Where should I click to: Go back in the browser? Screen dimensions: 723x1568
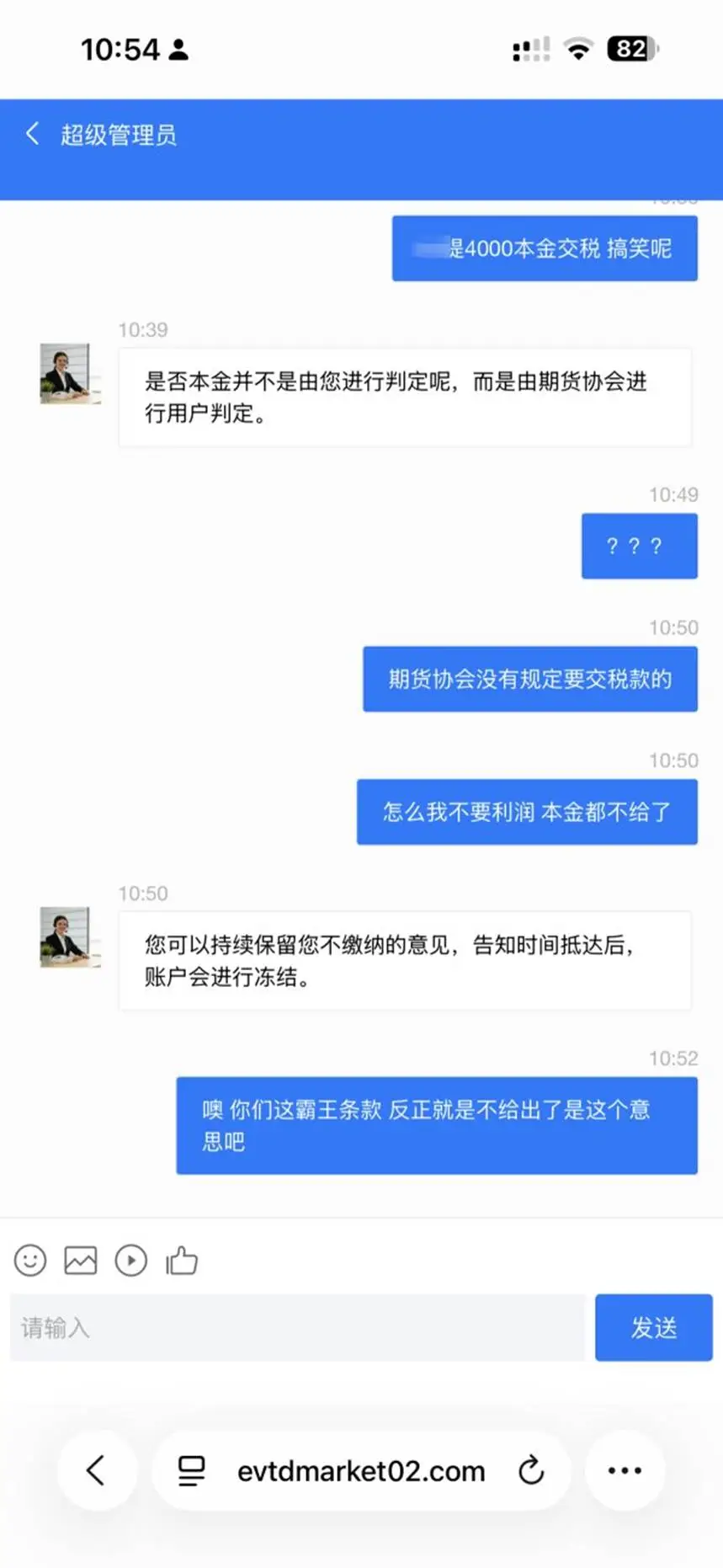(x=97, y=1470)
